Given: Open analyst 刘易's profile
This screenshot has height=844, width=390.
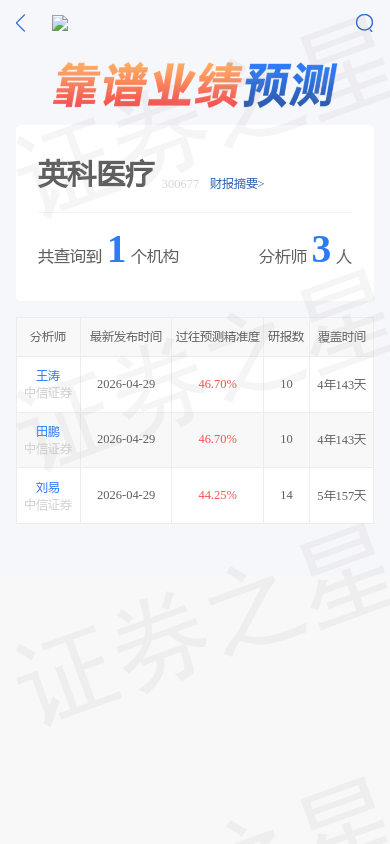Looking at the screenshot, I should click(x=48, y=487).
